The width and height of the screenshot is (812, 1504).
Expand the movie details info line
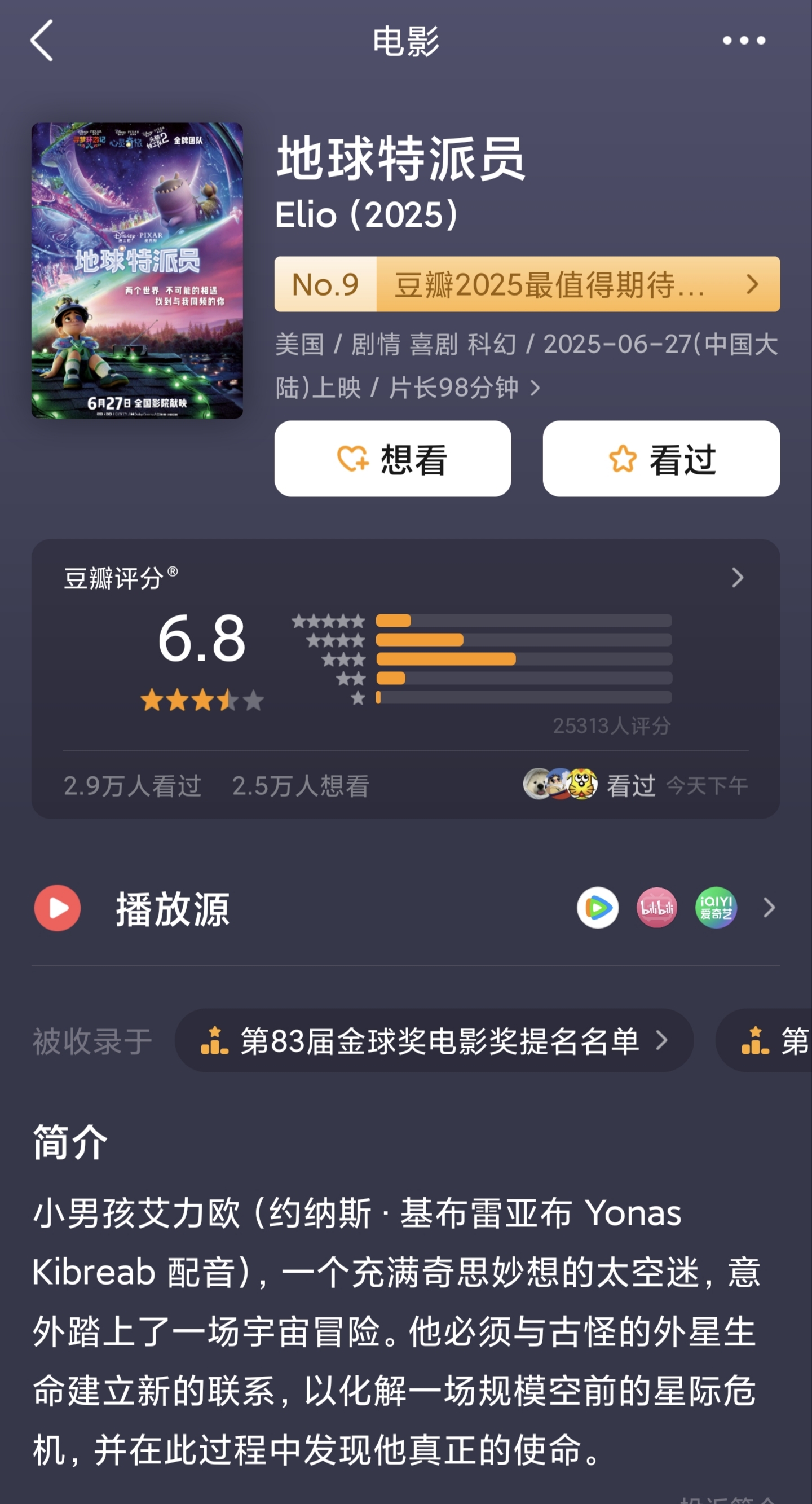pos(534,387)
